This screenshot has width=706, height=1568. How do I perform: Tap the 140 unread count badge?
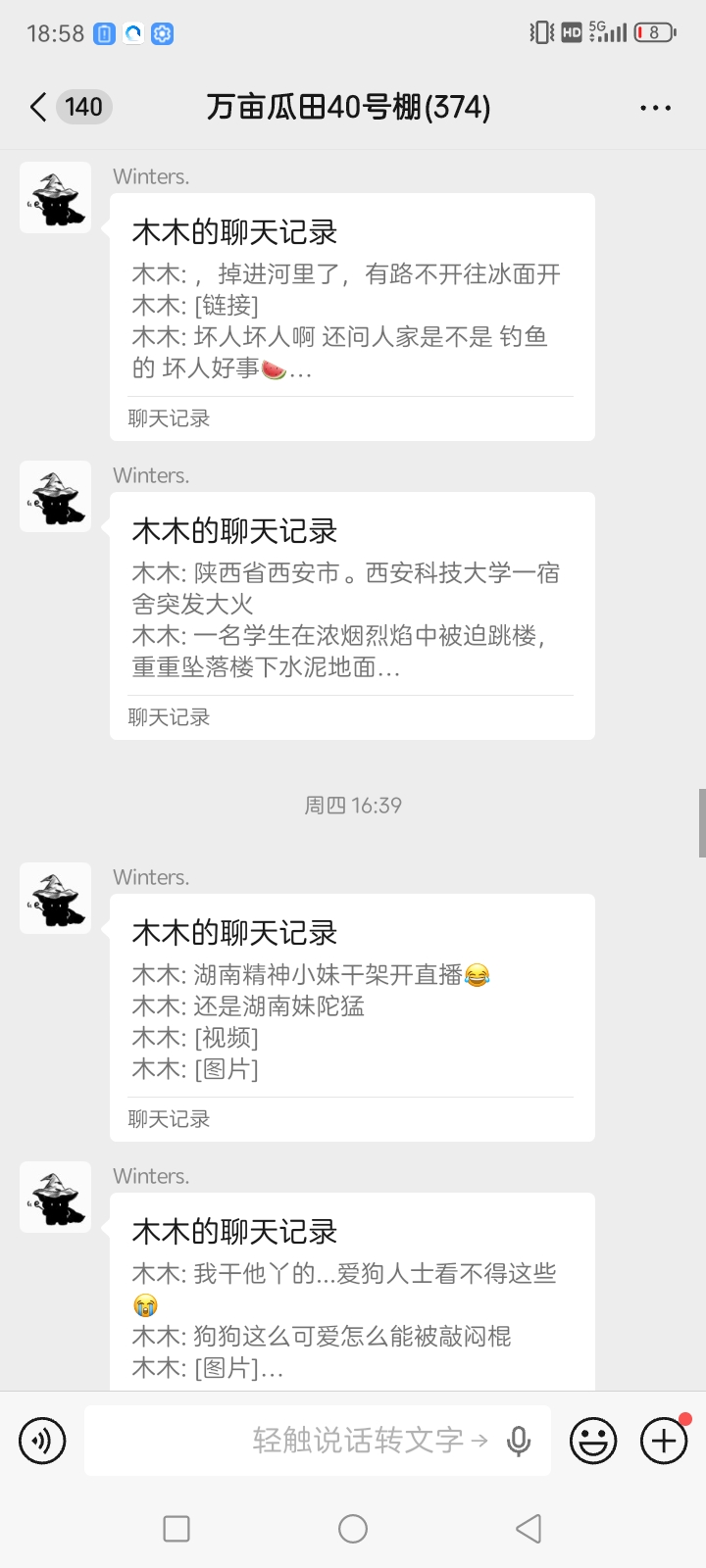[x=84, y=107]
